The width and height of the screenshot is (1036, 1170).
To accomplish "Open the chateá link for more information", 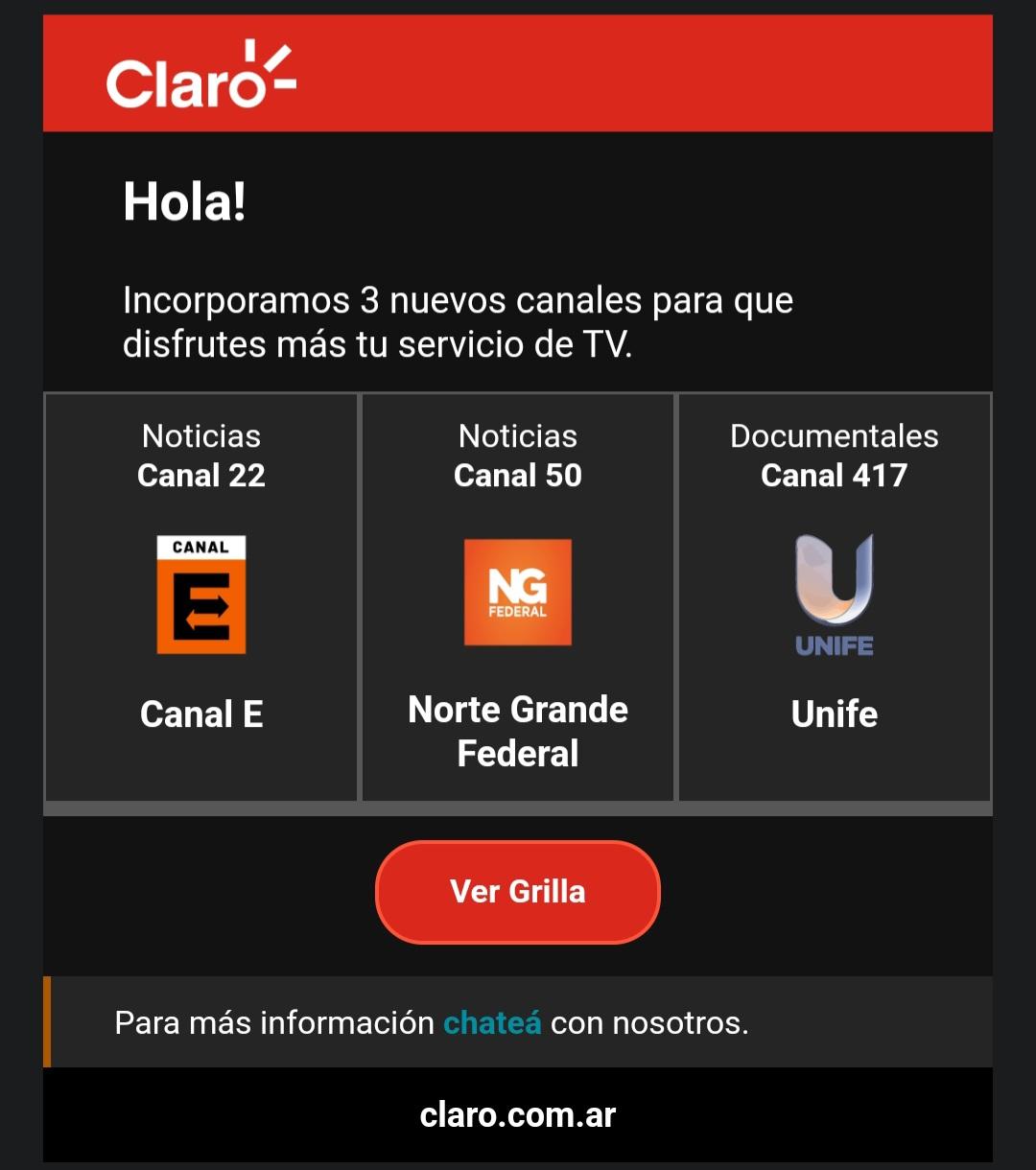I will click(x=491, y=1022).
